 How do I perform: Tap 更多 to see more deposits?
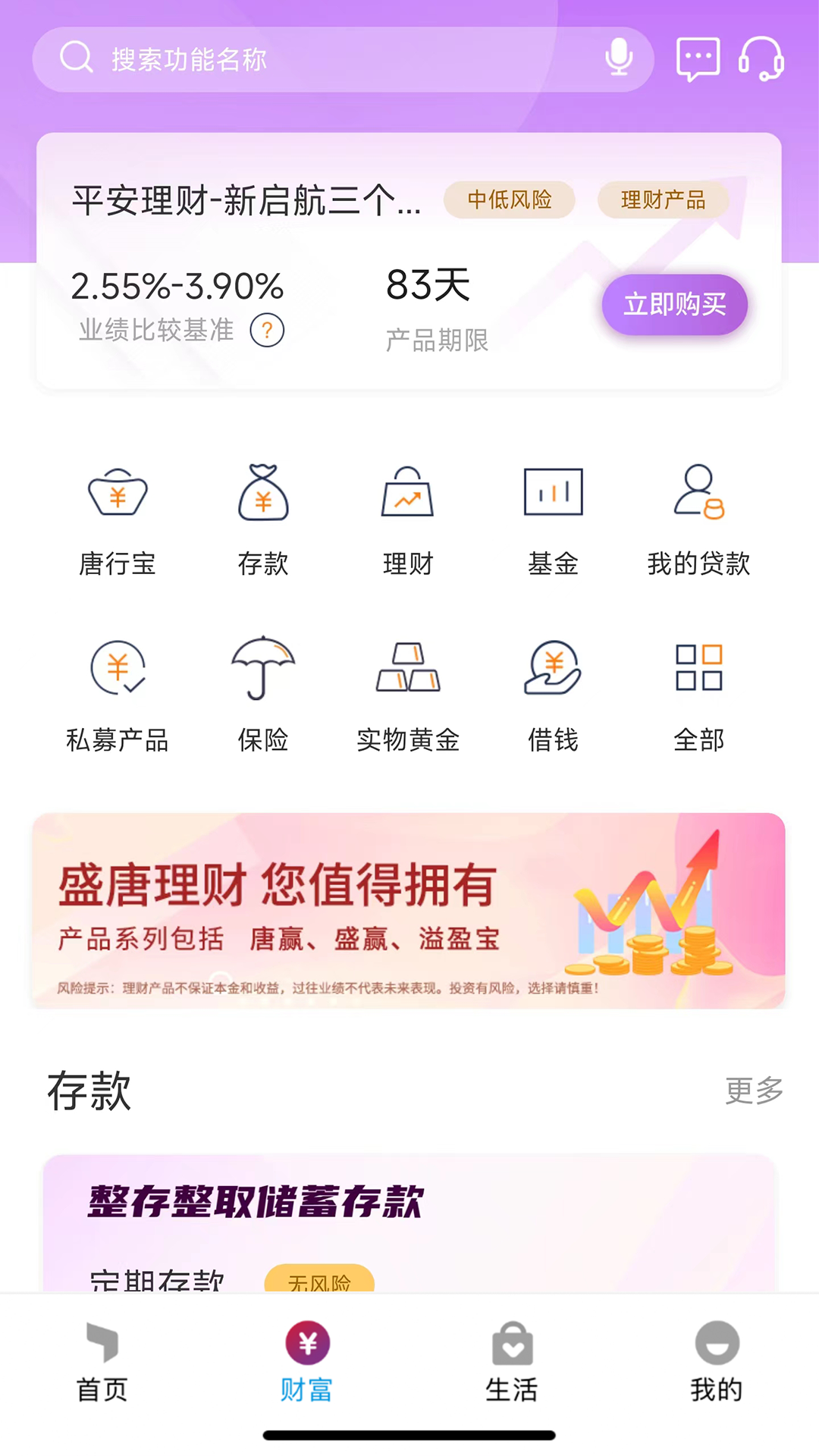coord(754,1090)
